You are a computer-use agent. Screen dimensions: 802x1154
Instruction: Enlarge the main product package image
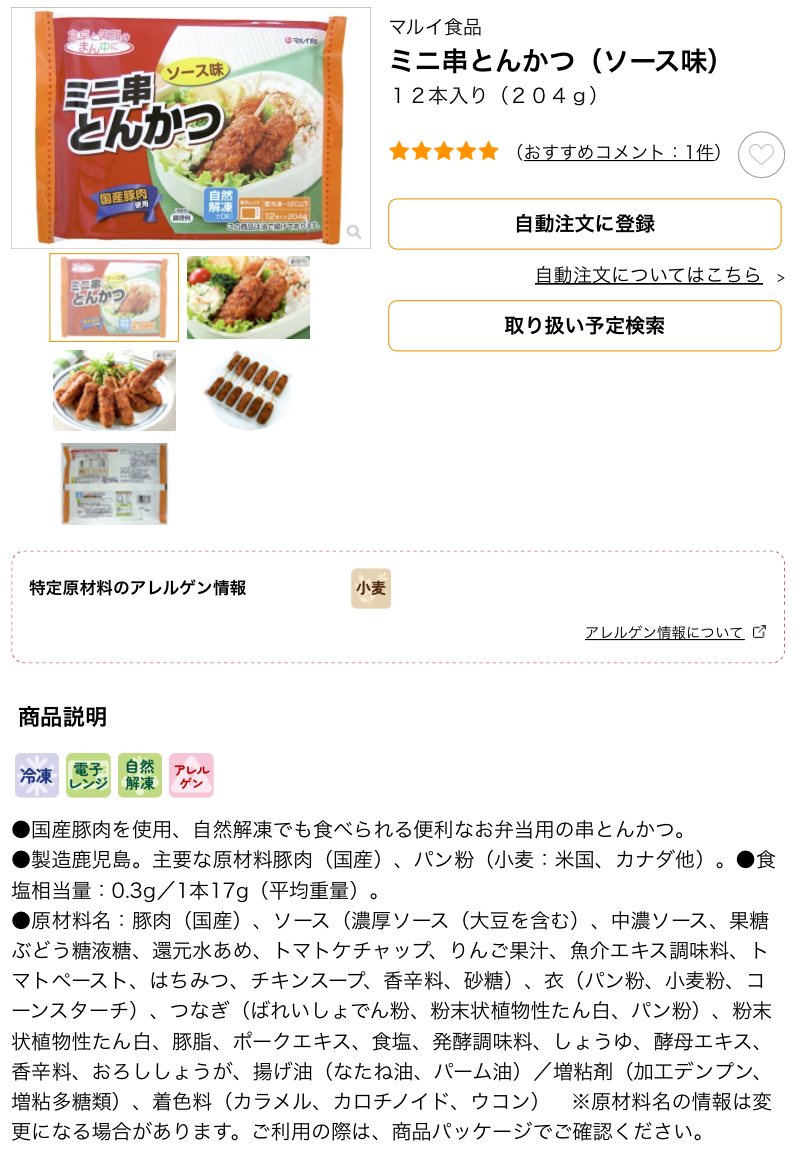click(x=191, y=128)
